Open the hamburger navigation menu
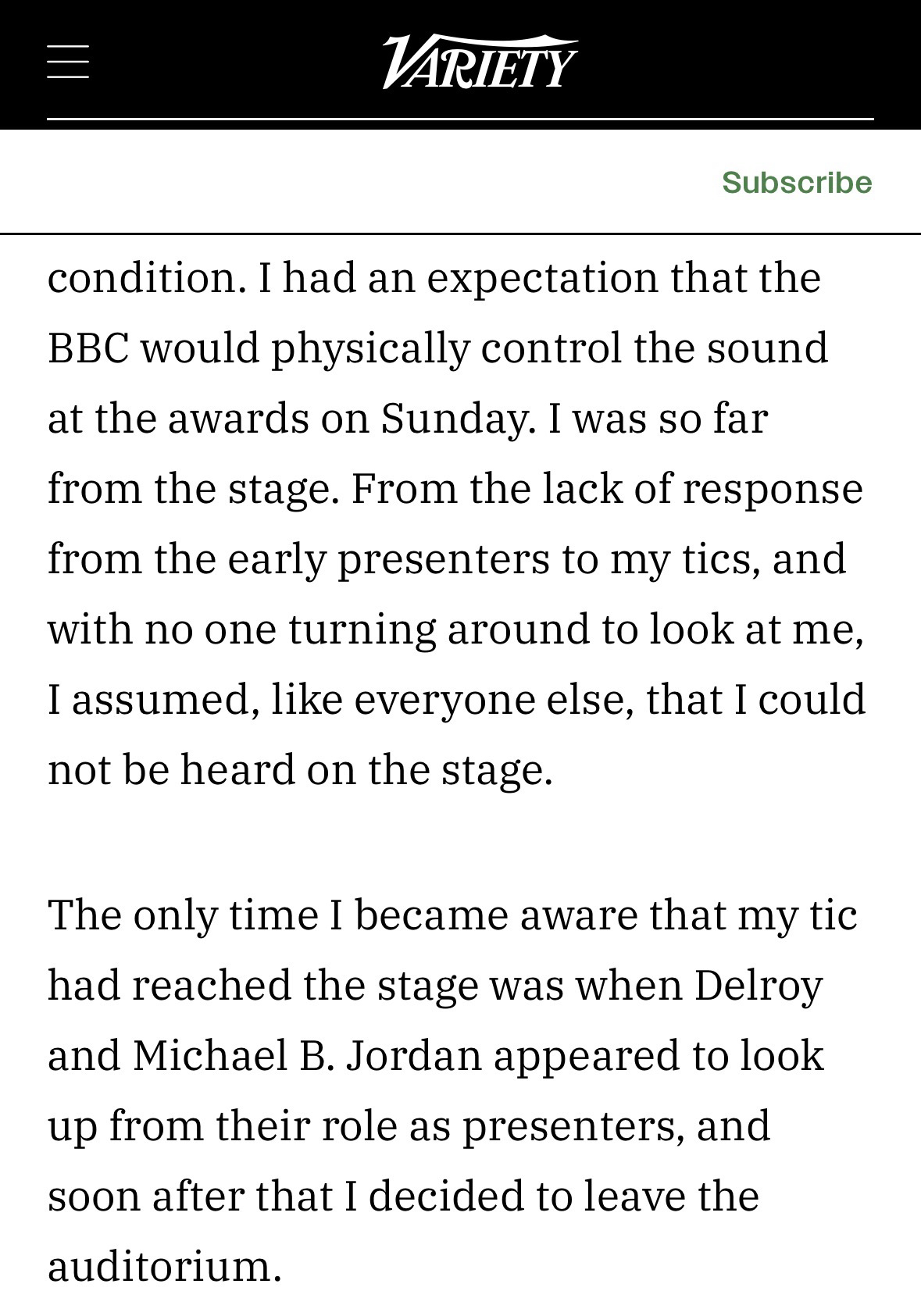Screen dimensions: 921x1316 pyautogui.click(x=68, y=62)
